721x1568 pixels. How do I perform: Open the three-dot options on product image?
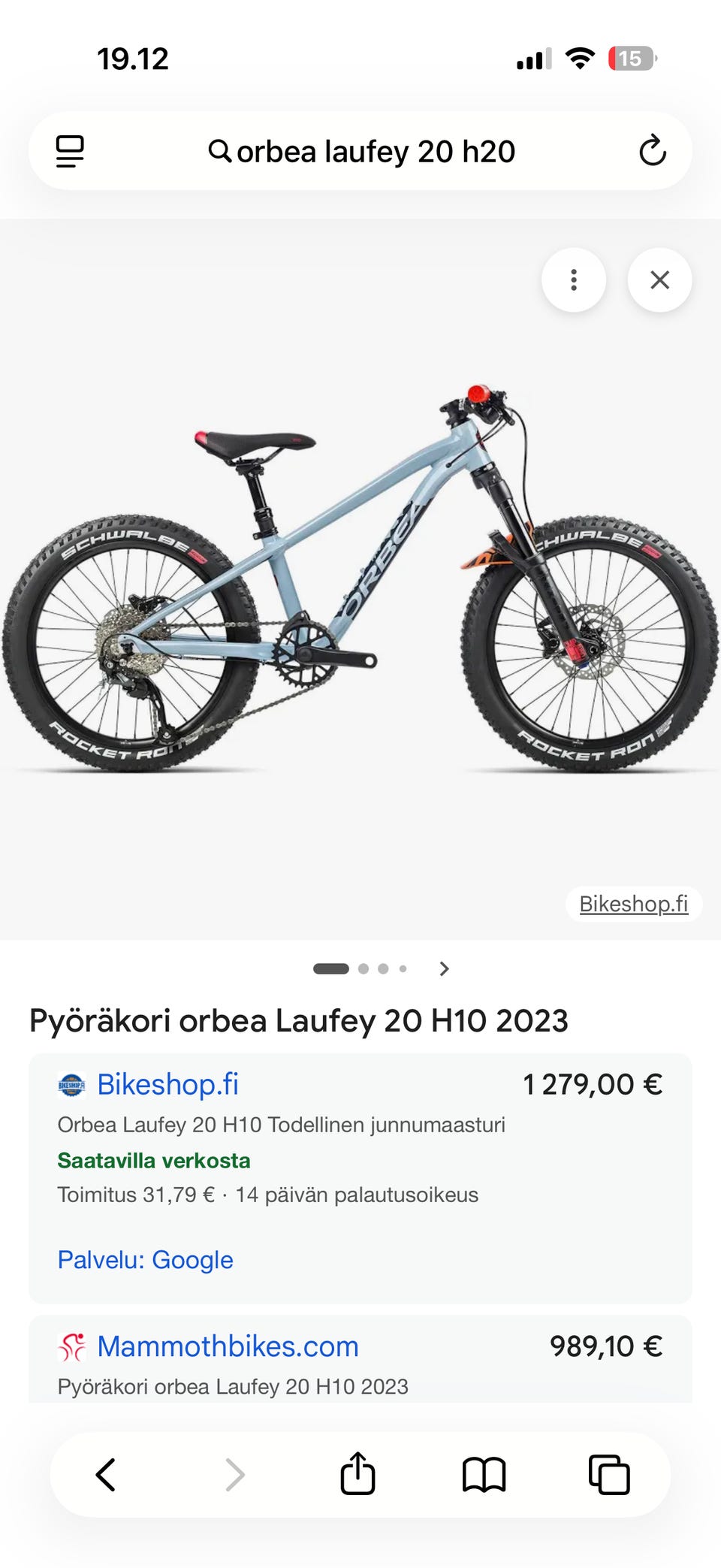point(574,280)
